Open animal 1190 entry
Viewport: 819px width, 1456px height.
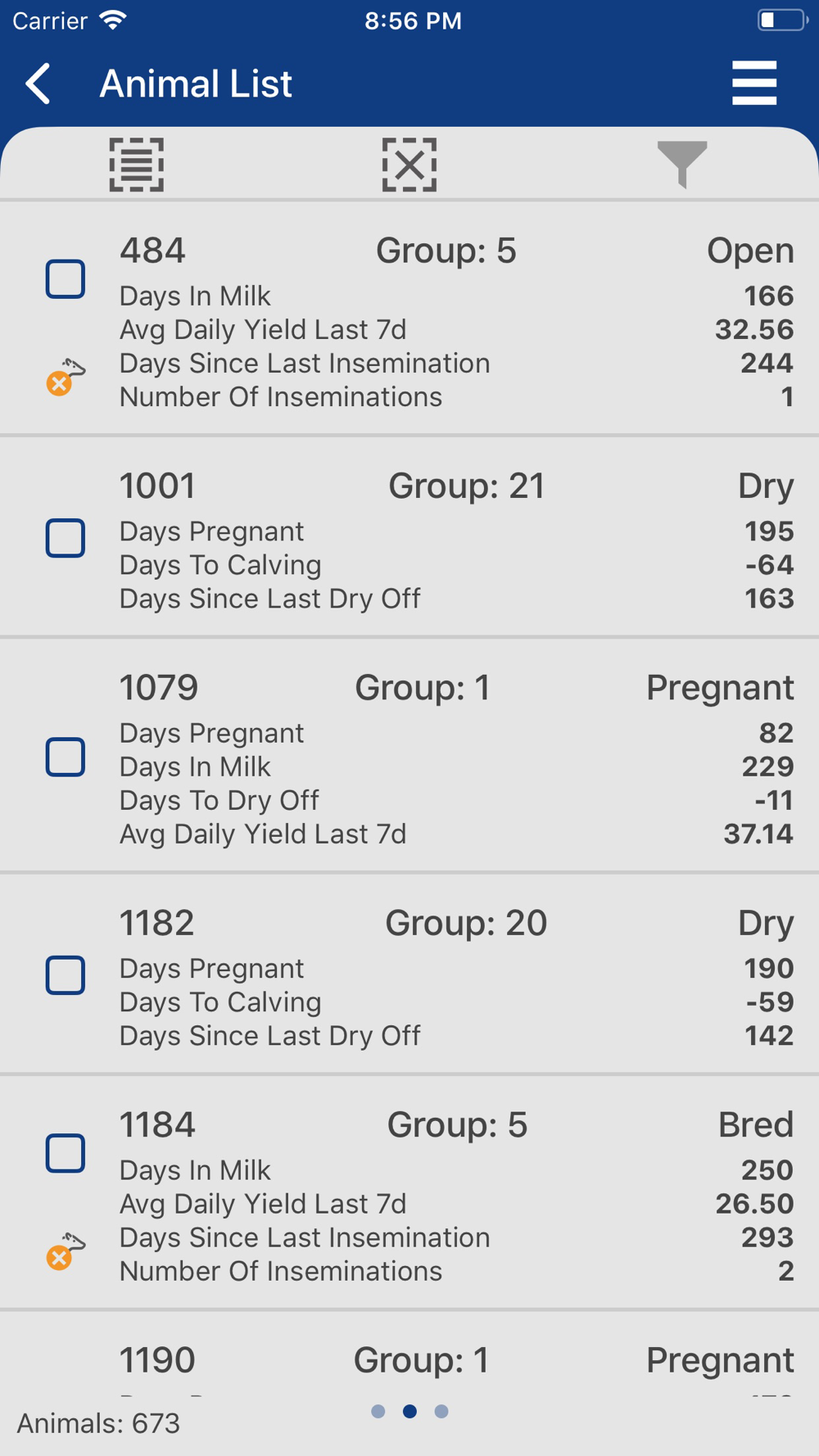pos(409,1354)
